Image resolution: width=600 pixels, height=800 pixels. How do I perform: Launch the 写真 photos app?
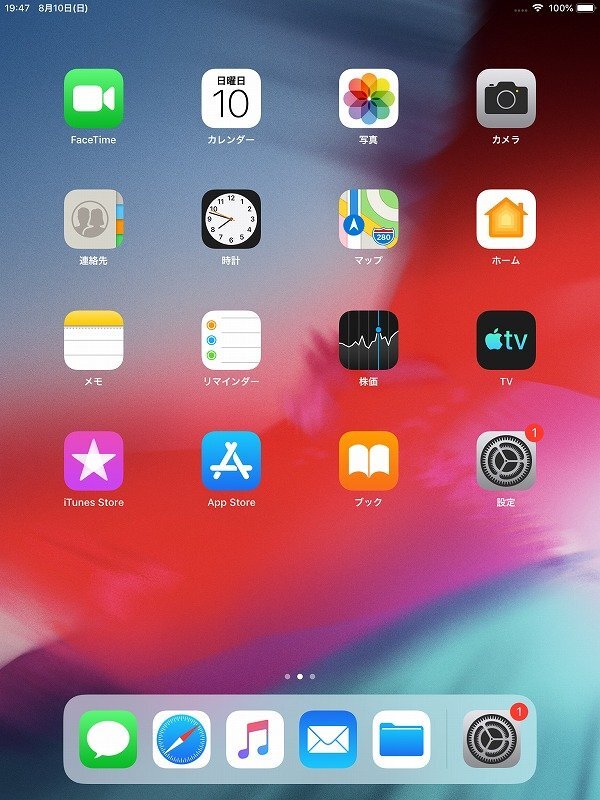(x=368, y=98)
